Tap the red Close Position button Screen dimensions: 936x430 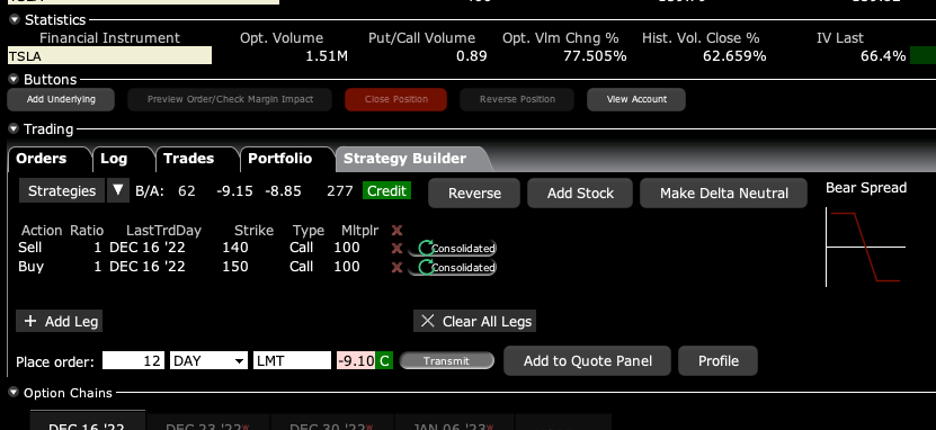(x=396, y=99)
